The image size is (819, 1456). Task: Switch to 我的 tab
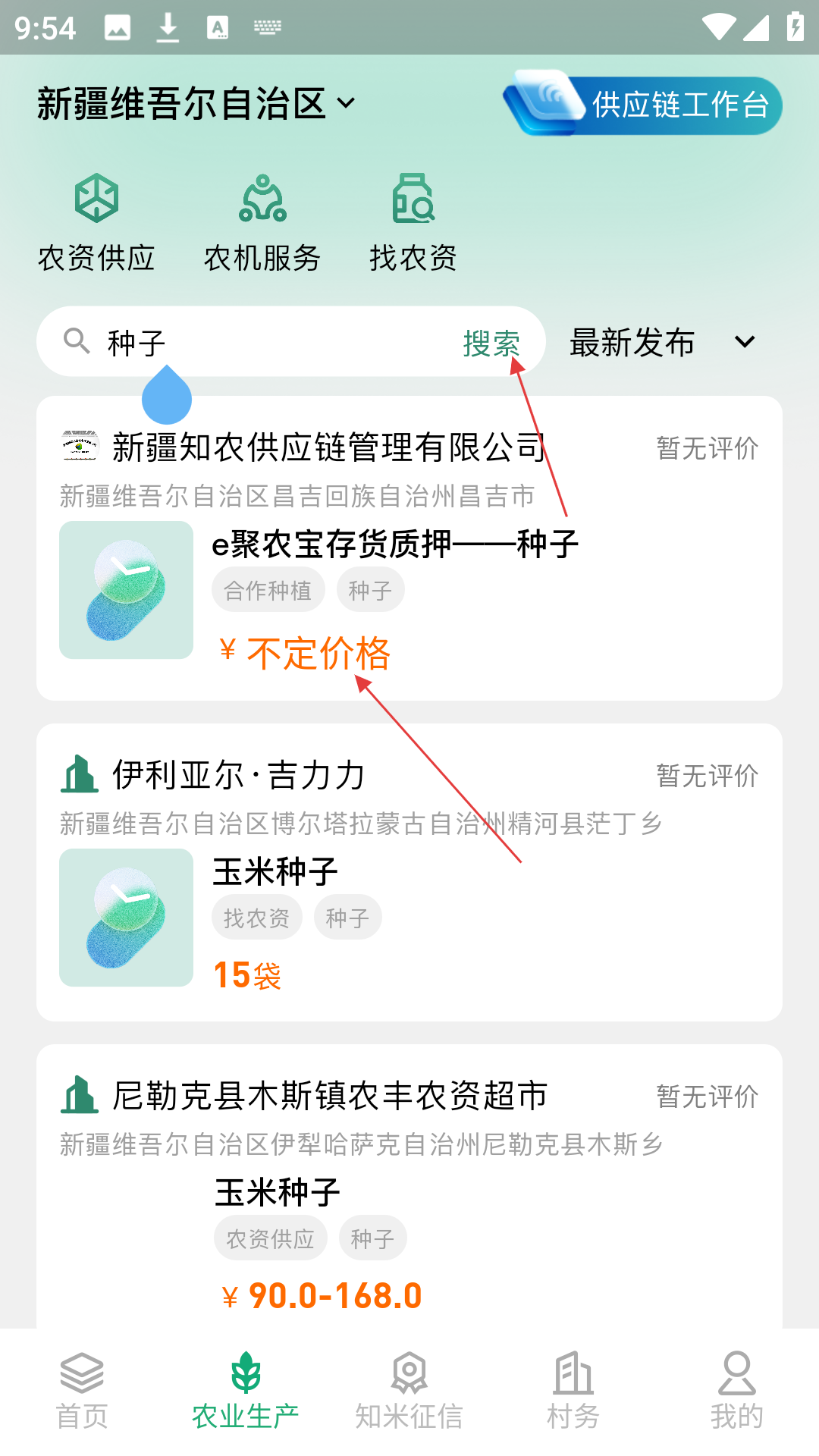(x=736, y=1392)
